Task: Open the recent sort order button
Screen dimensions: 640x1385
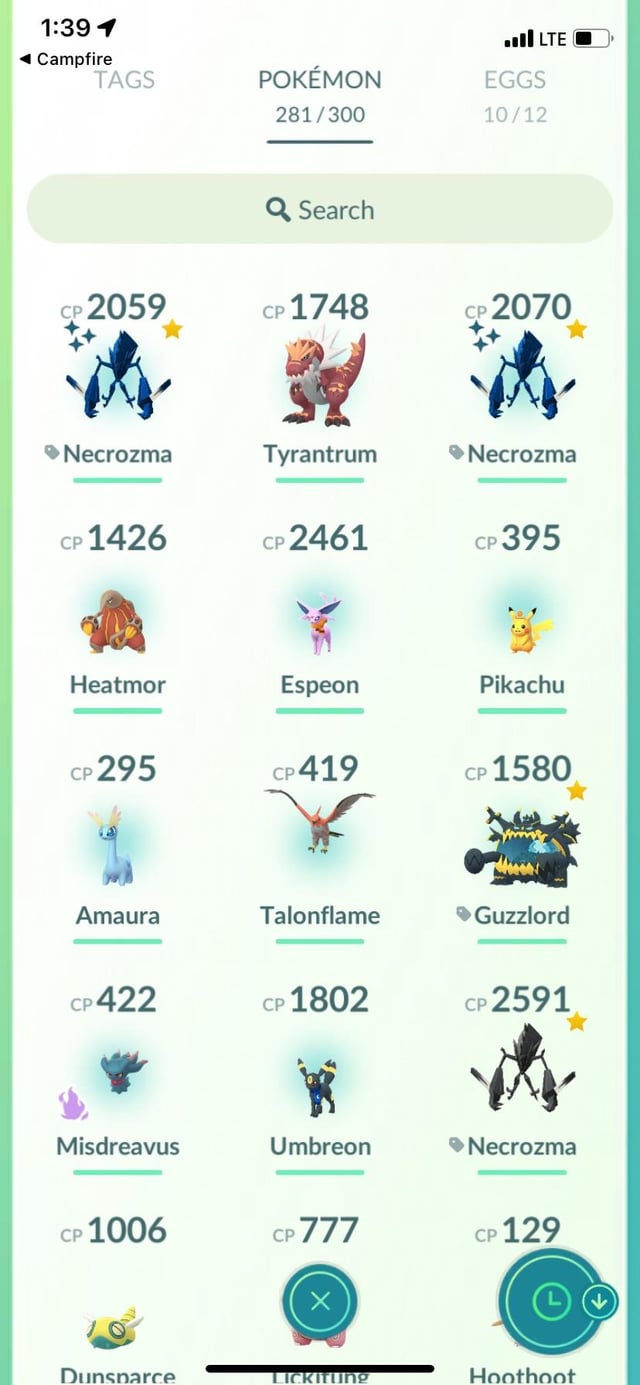Action: pyautogui.click(x=553, y=1301)
